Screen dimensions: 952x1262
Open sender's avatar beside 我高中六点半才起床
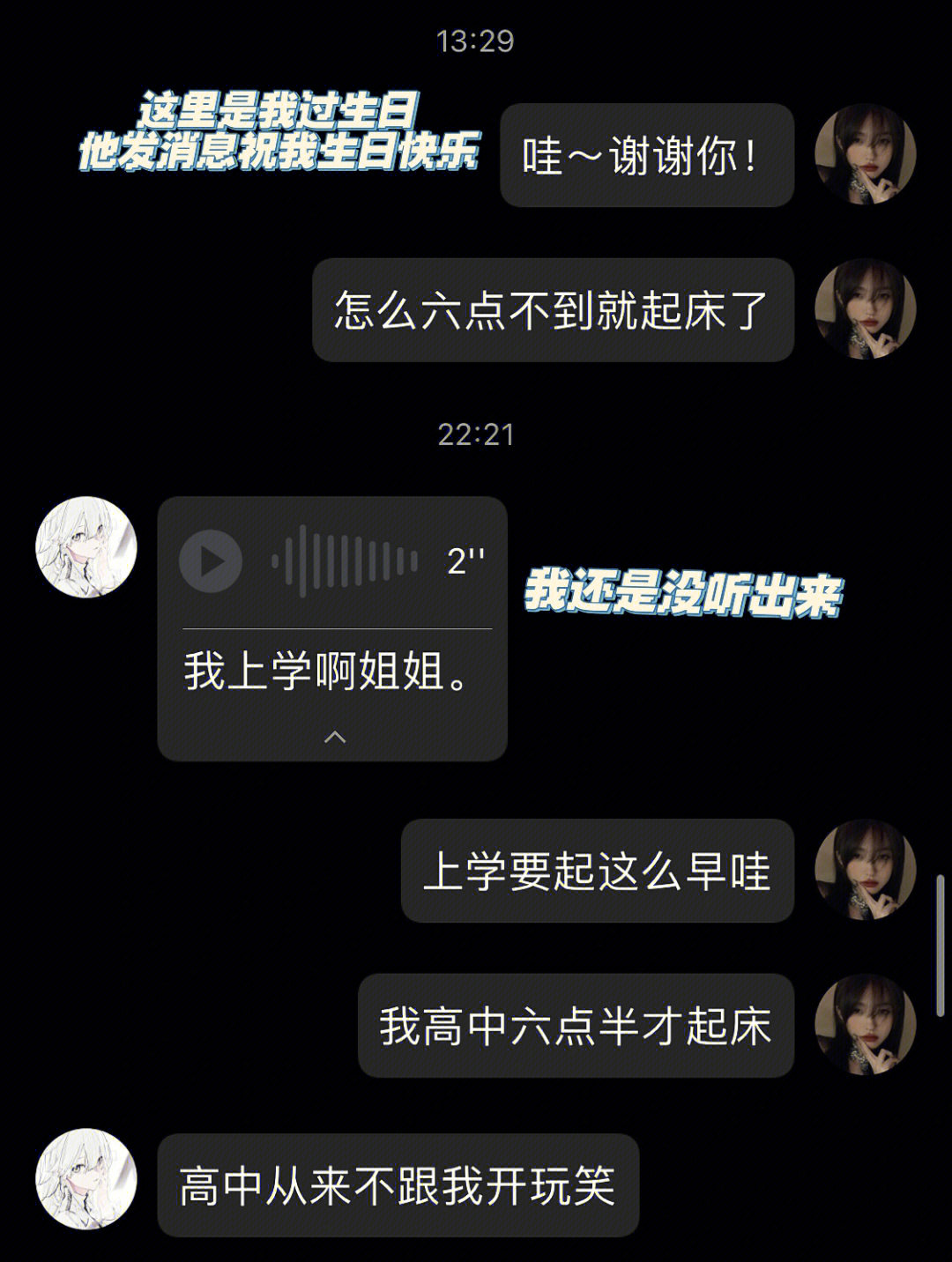click(865, 1025)
